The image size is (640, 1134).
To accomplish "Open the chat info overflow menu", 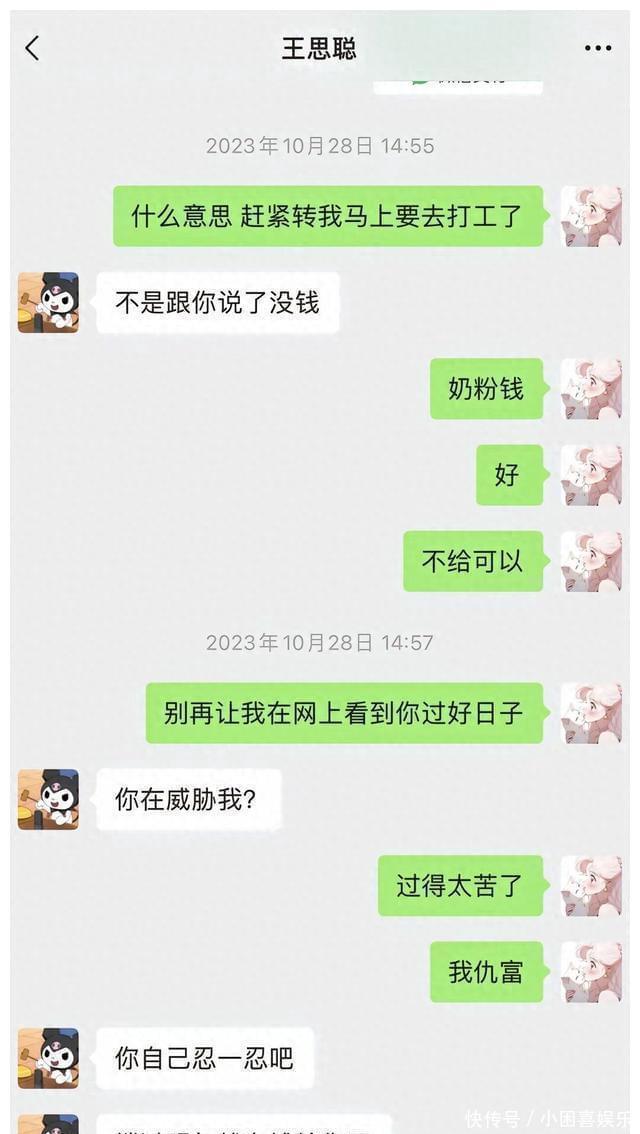I will 597,48.
